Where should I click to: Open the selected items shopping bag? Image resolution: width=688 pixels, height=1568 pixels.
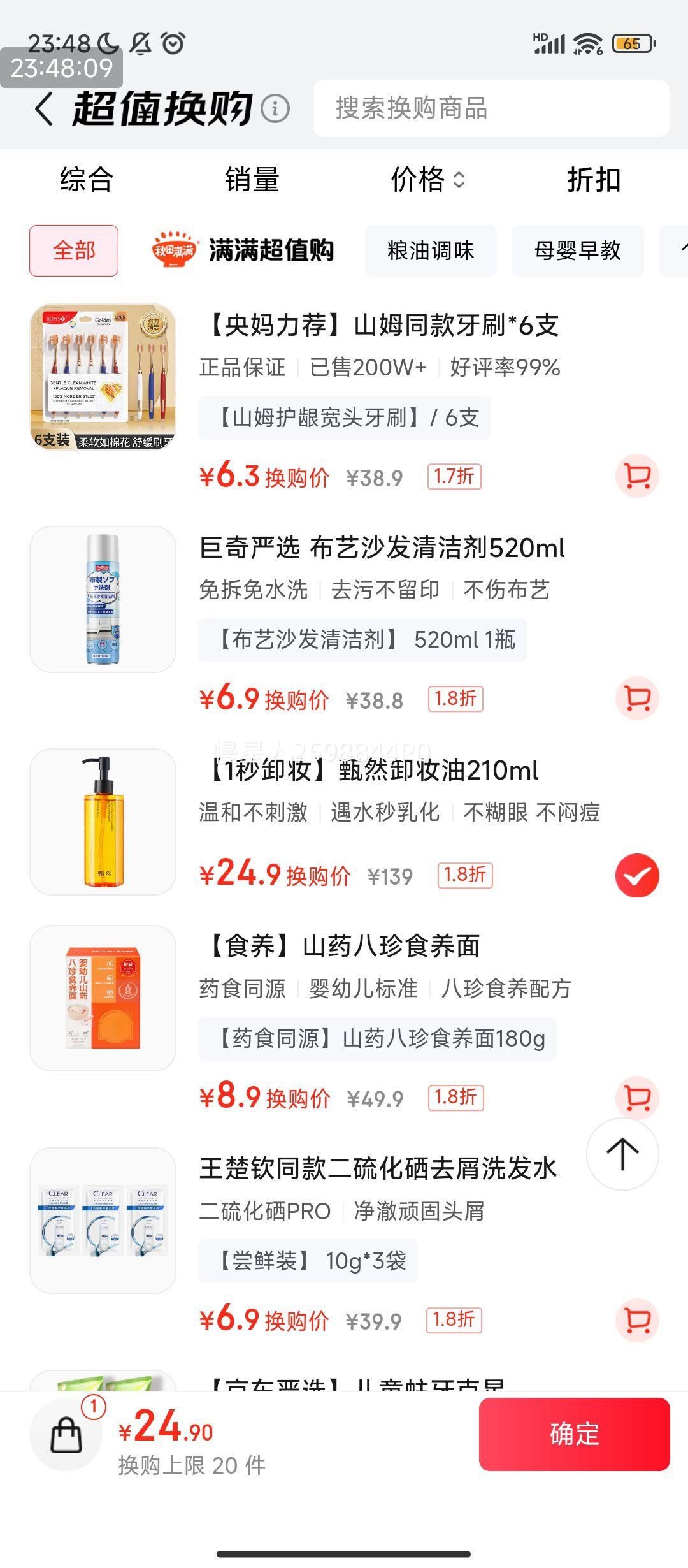(x=66, y=1434)
